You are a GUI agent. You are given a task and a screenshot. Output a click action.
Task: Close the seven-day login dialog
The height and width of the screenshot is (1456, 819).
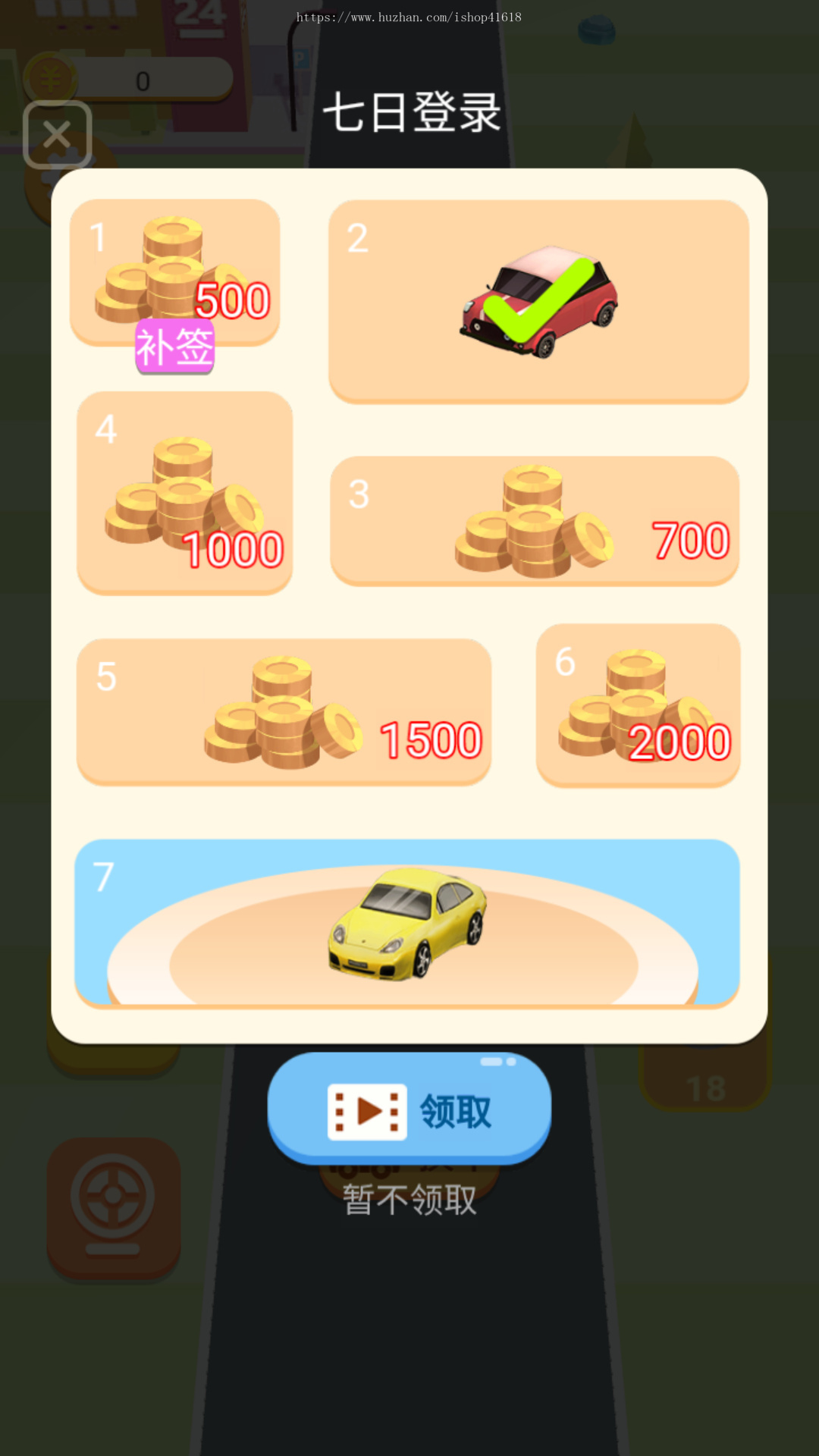click(x=58, y=135)
